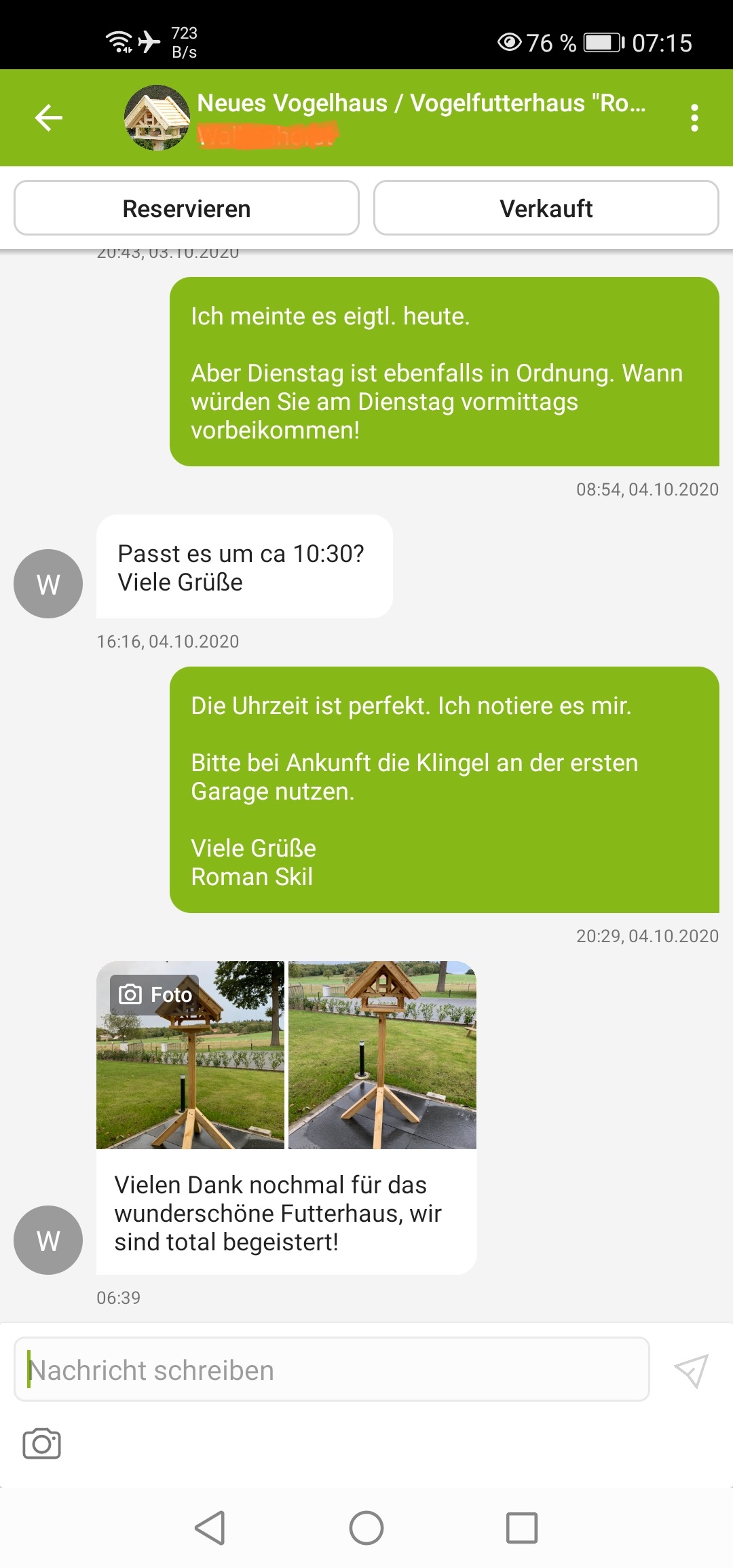Go back using the header arrow
Screen dimensions: 733x1568
pos(48,118)
